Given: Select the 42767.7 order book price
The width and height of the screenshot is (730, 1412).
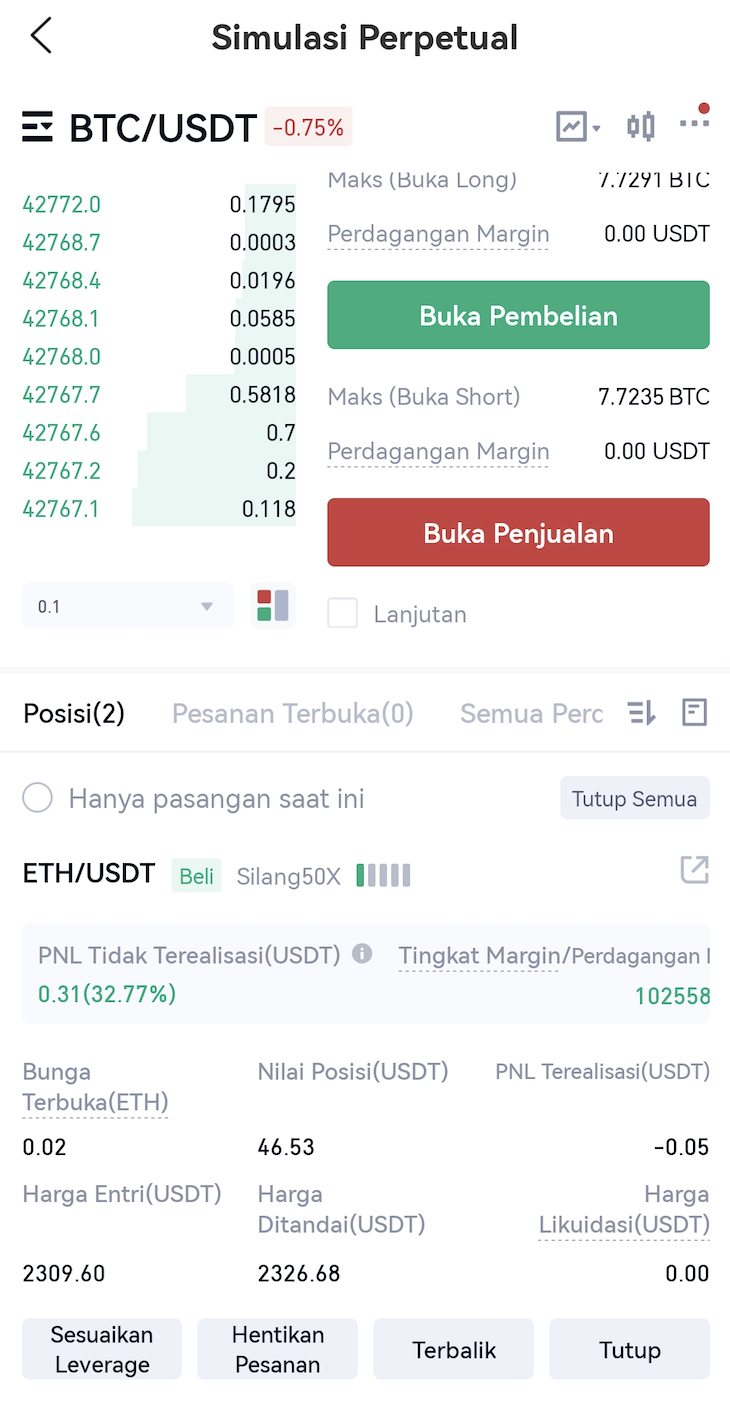Looking at the screenshot, I should coord(62,395).
